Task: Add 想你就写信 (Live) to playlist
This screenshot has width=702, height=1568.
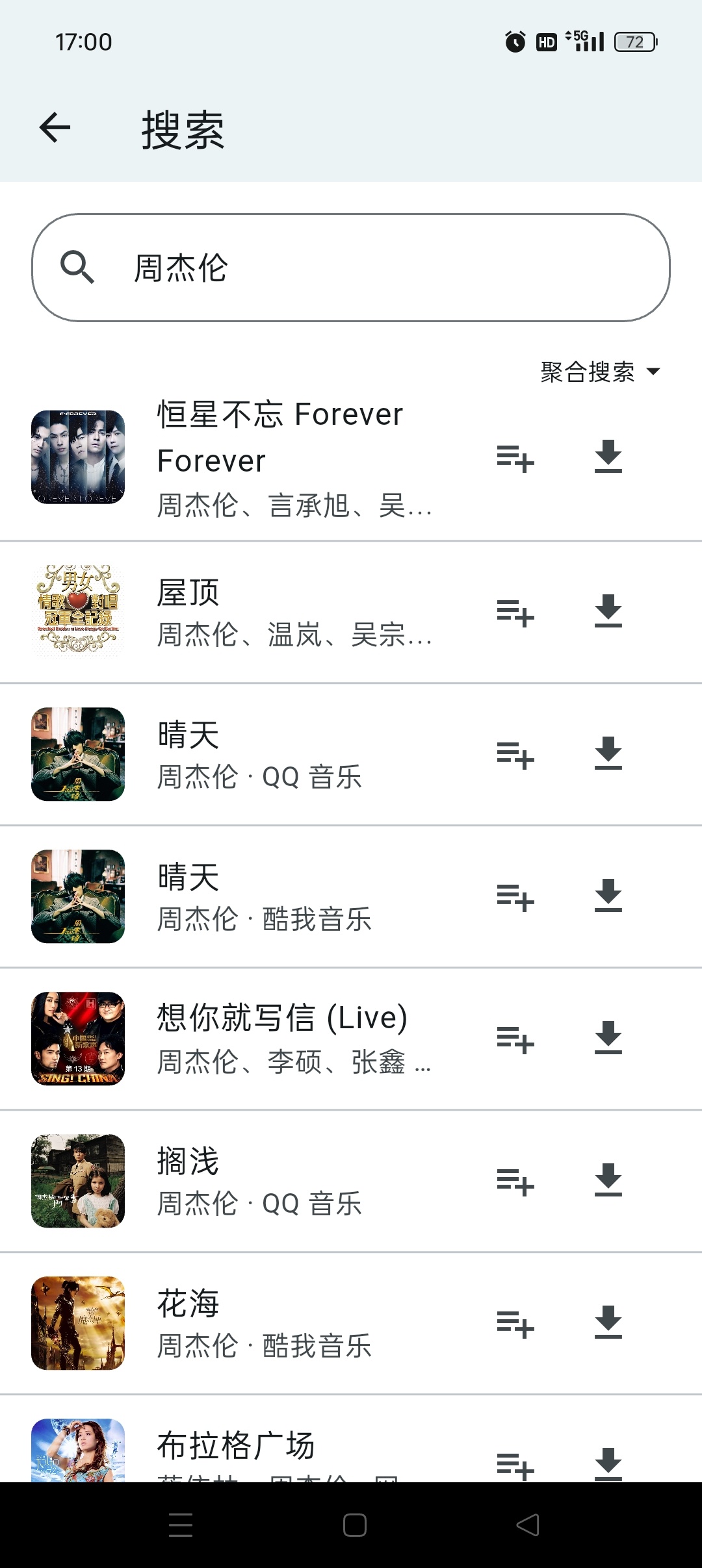Action: pos(515,1039)
